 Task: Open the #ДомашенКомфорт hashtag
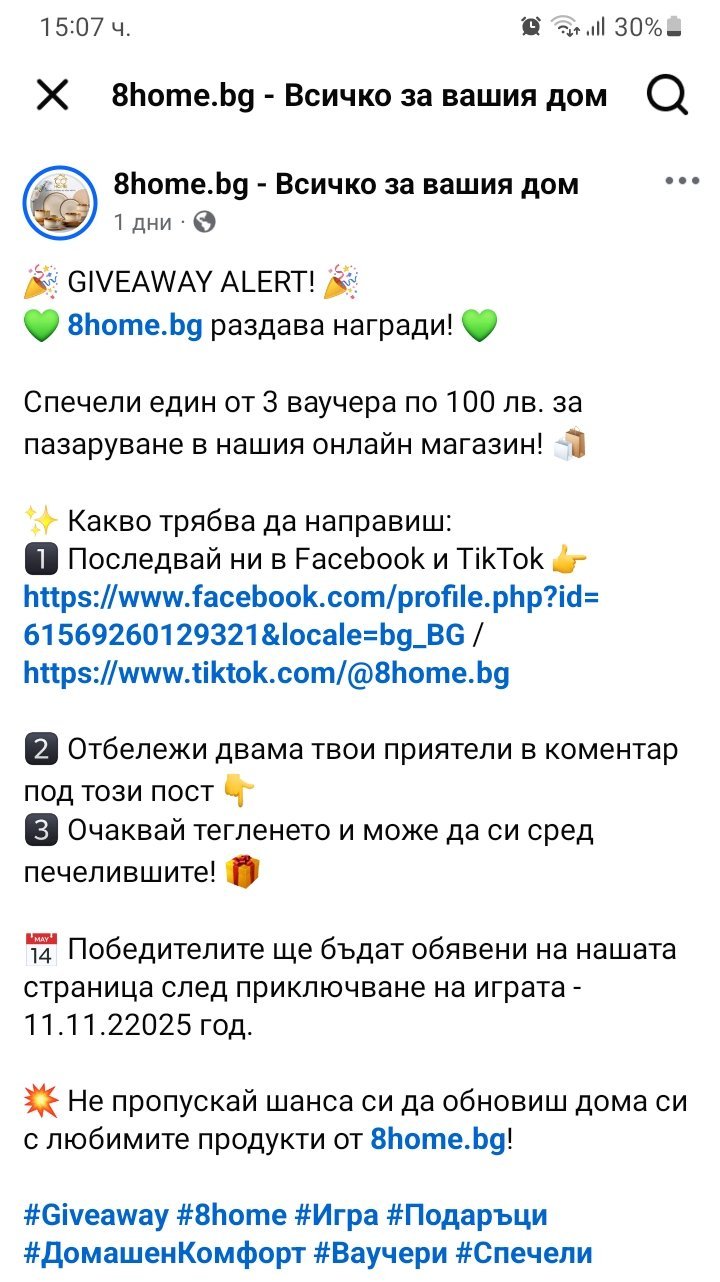164,1253
